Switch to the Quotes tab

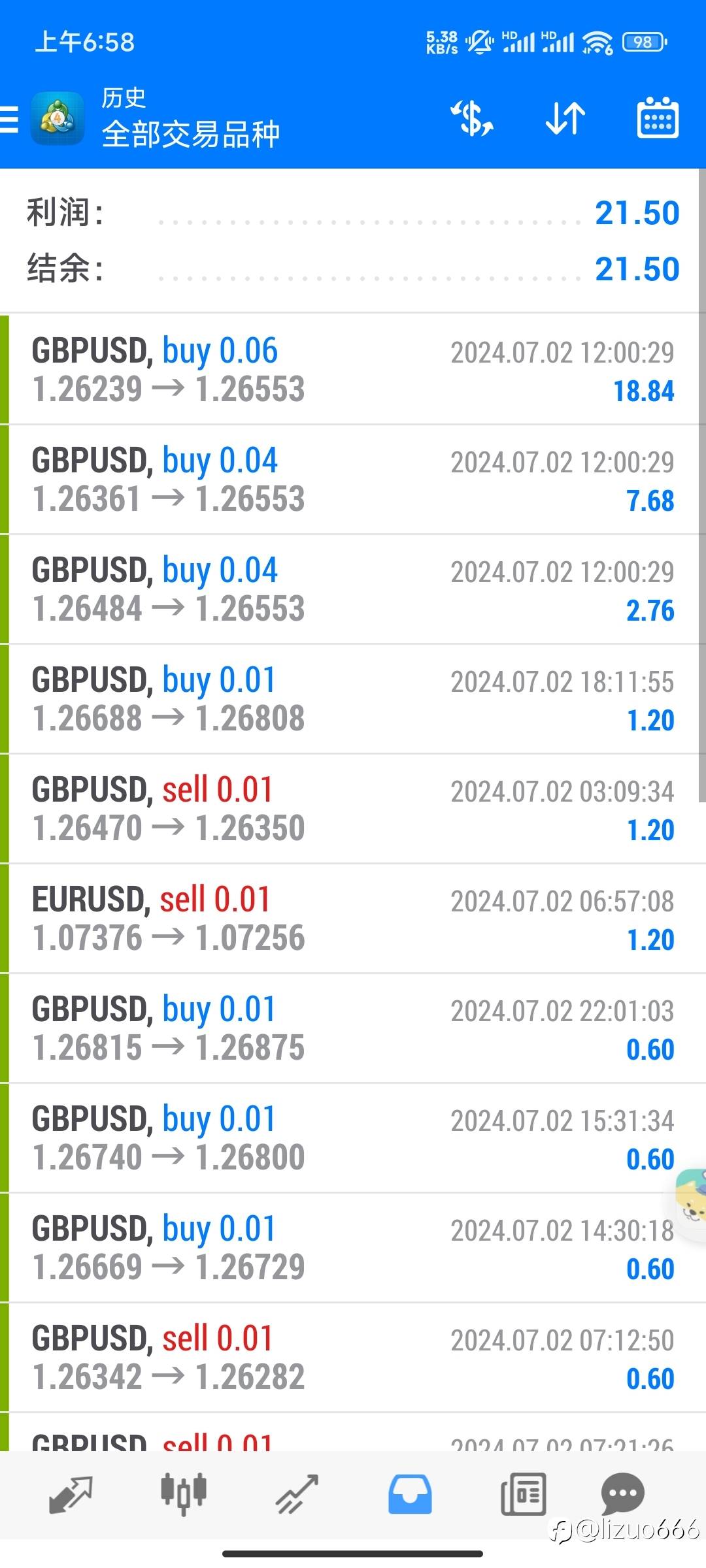click(x=71, y=1494)
